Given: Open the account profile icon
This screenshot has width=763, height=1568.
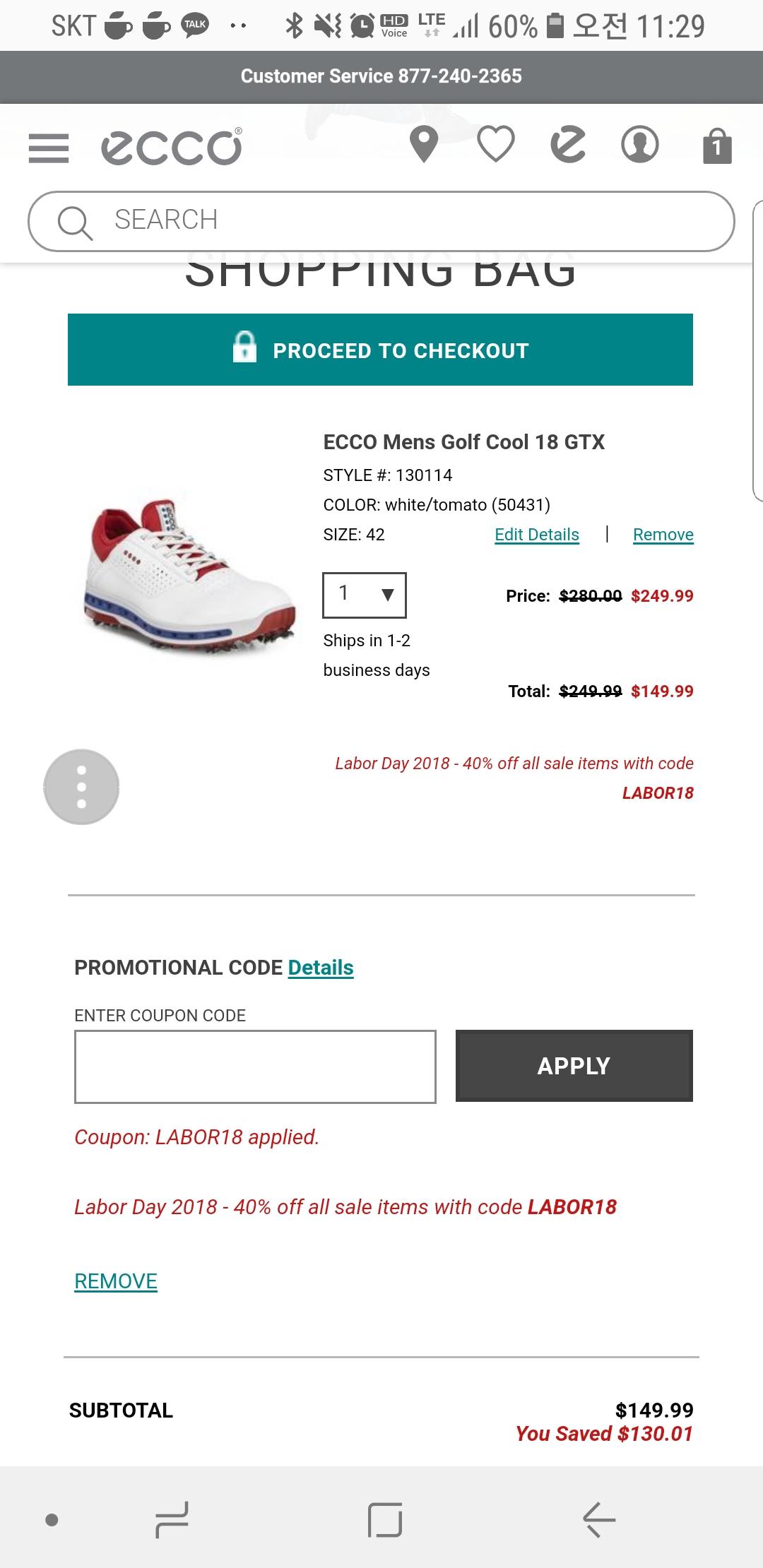Looking at the screenshot, I should coord(640,145).
